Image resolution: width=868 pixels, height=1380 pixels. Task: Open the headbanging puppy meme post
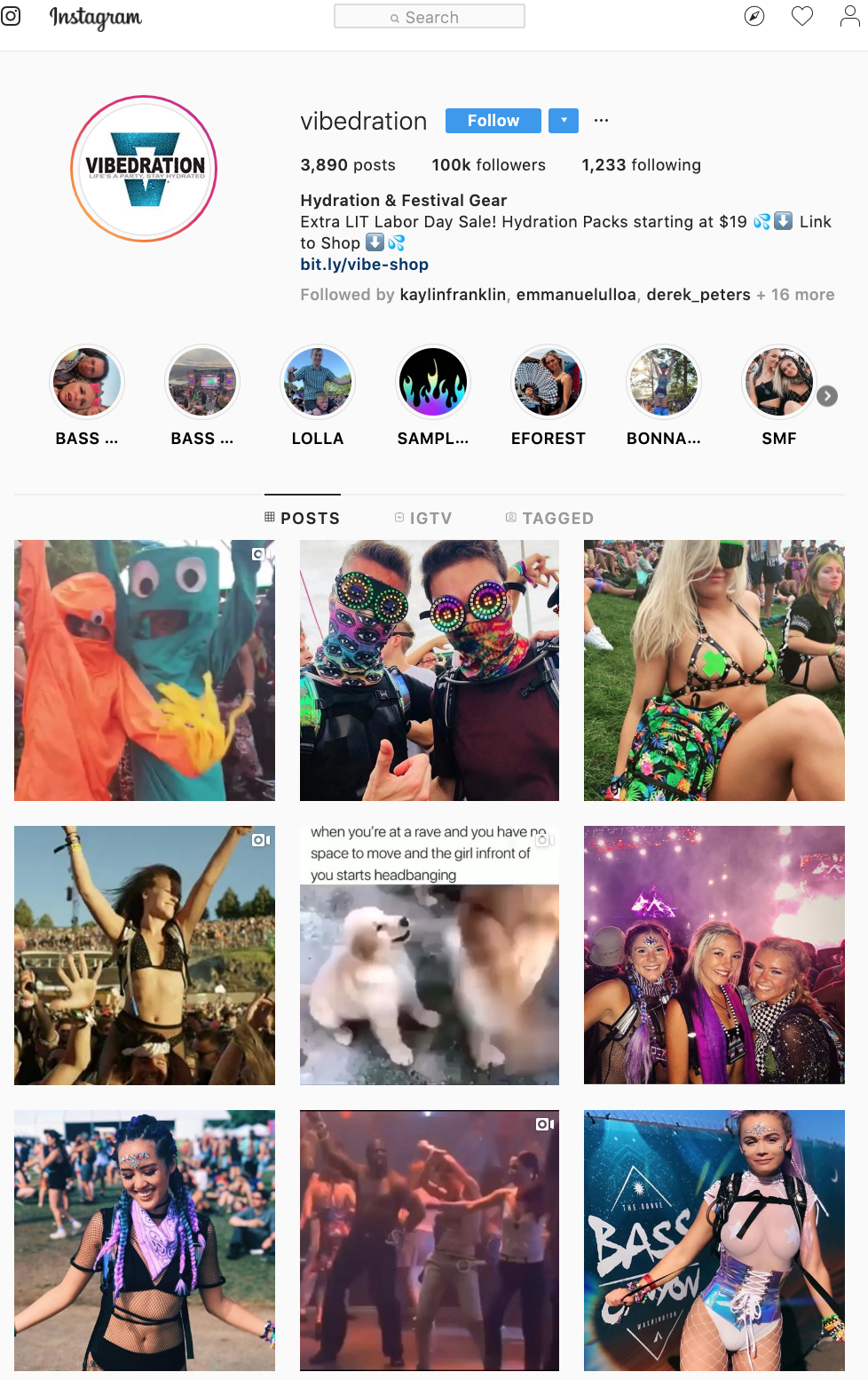point(430,956)
